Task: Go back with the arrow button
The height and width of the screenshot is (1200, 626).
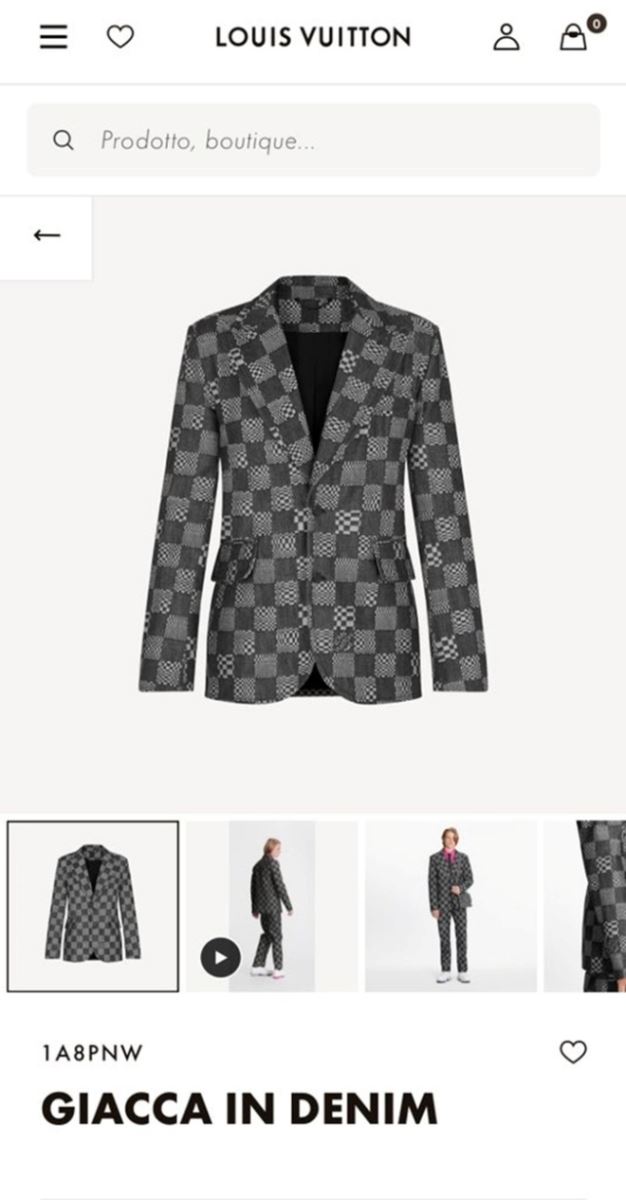Action: point(46,236)
